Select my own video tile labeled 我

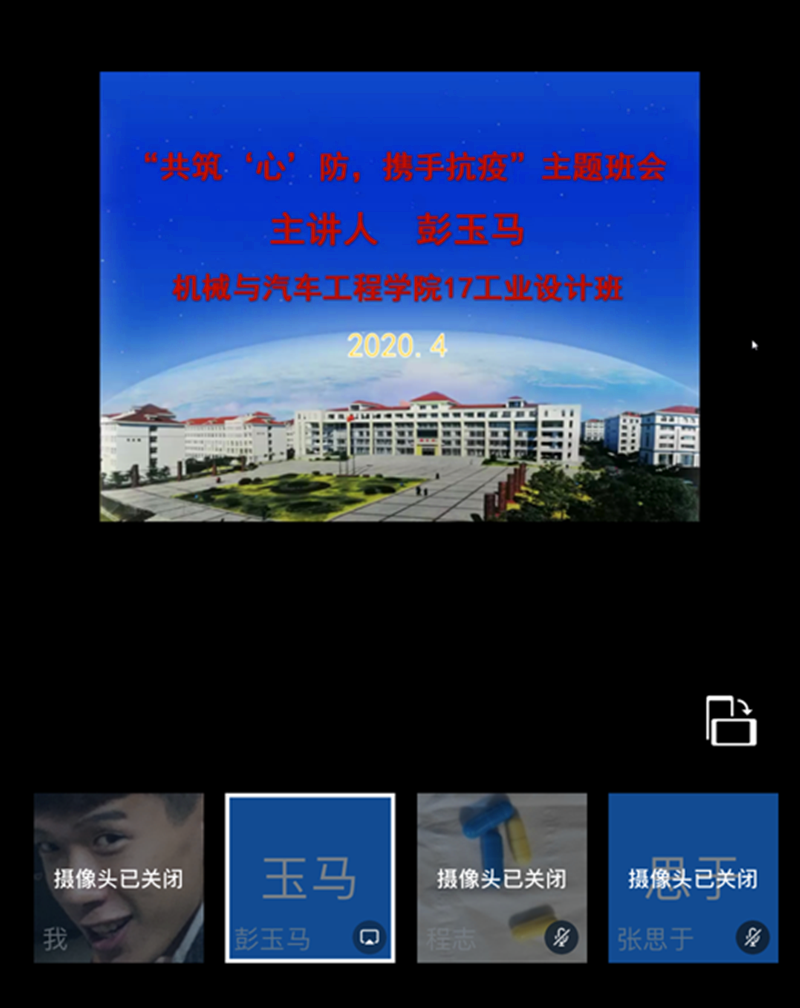point(119,878)
